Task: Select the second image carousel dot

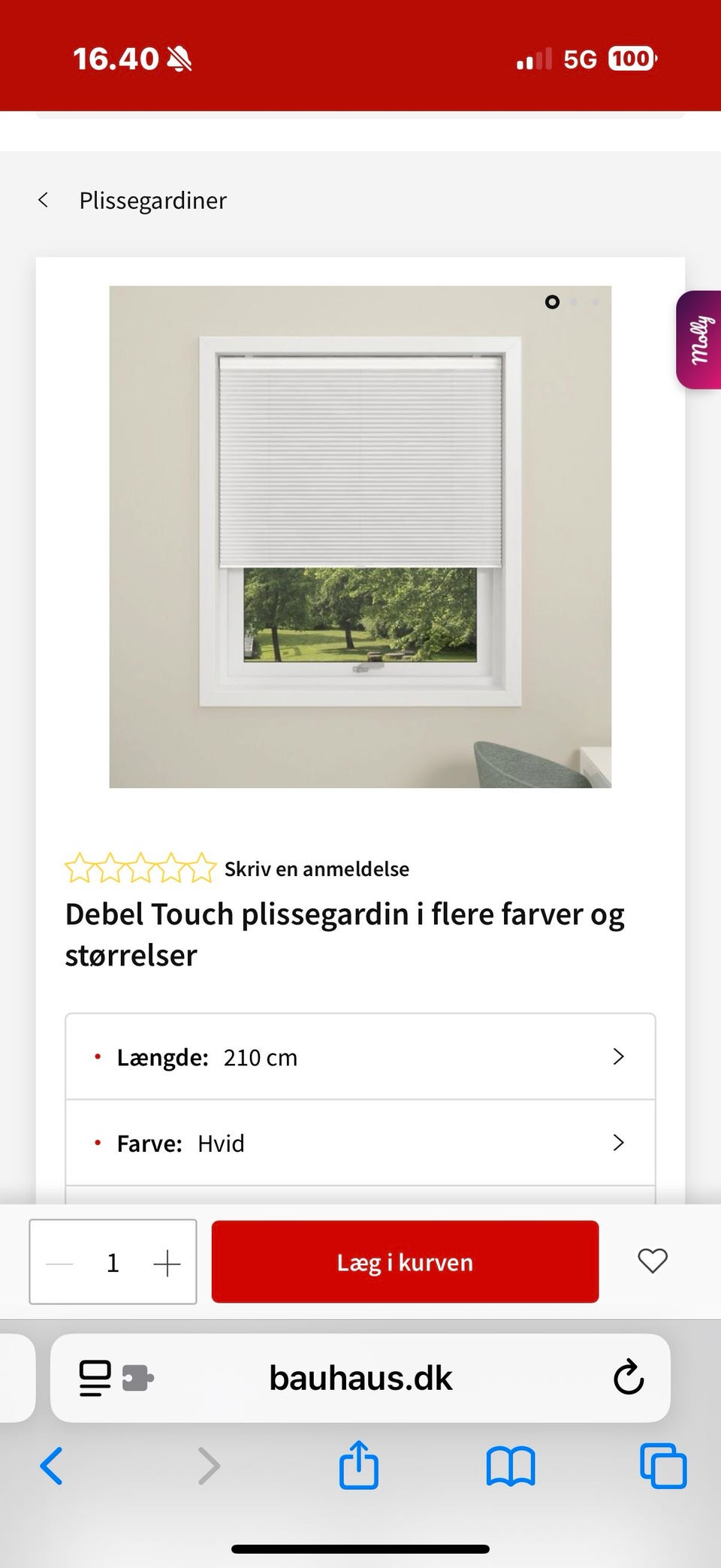Action: [574, 302]
